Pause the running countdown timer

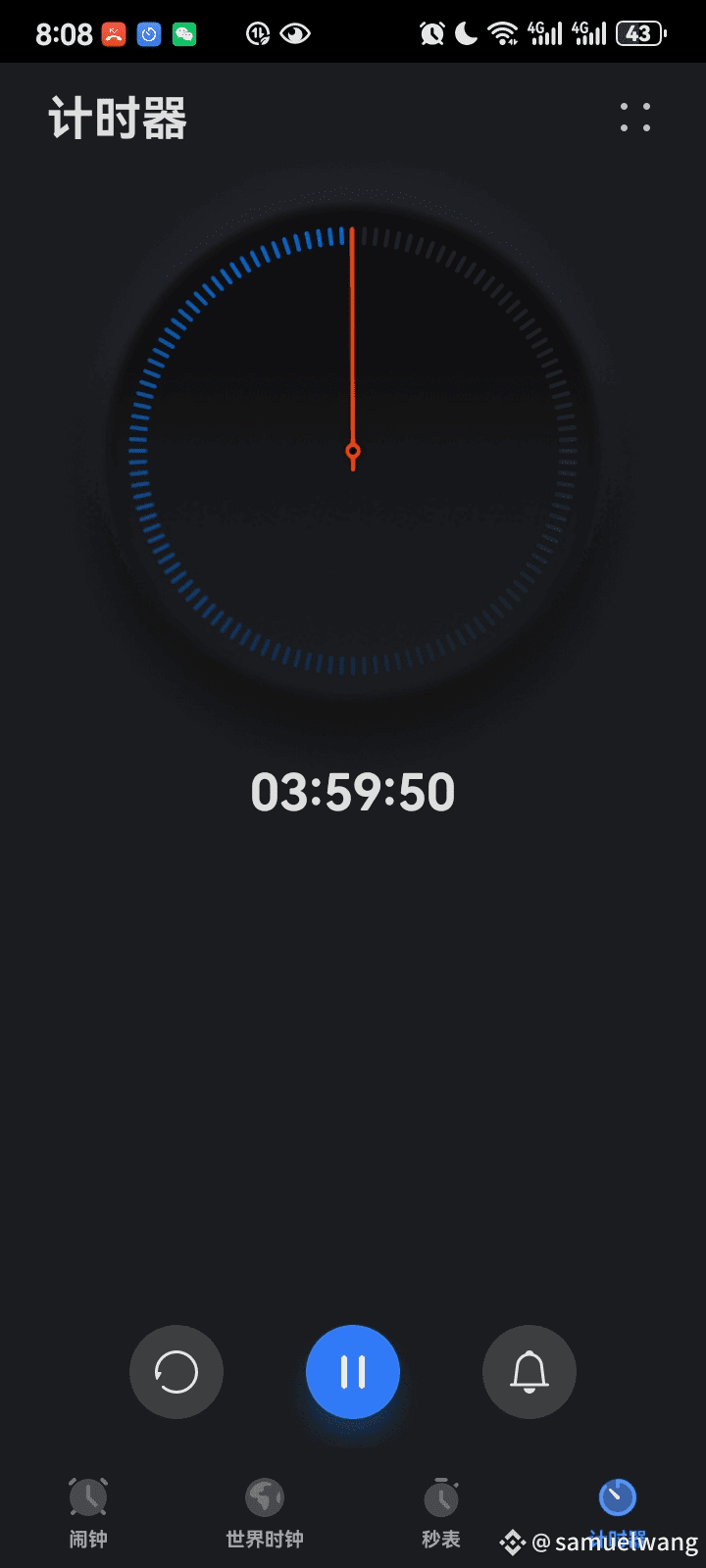coord(353,1372)
